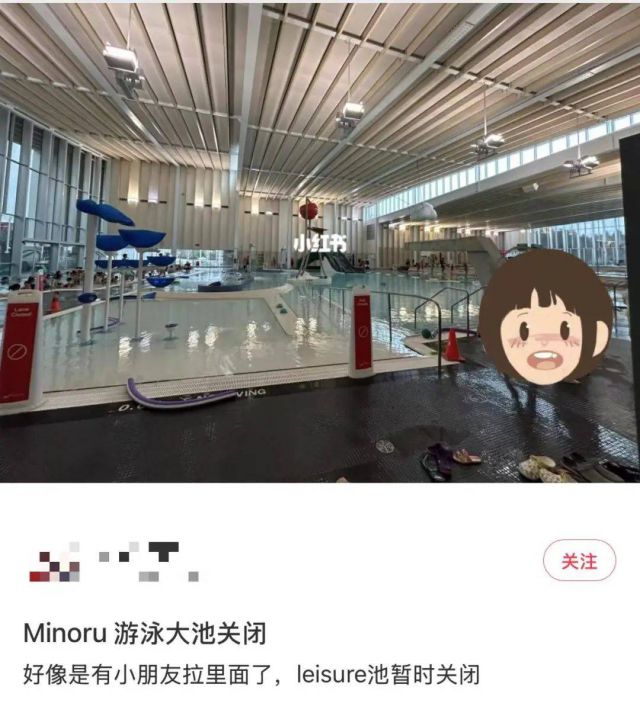Follow the post author via 关注
640x716 pixels.
[x=579, y=561]
